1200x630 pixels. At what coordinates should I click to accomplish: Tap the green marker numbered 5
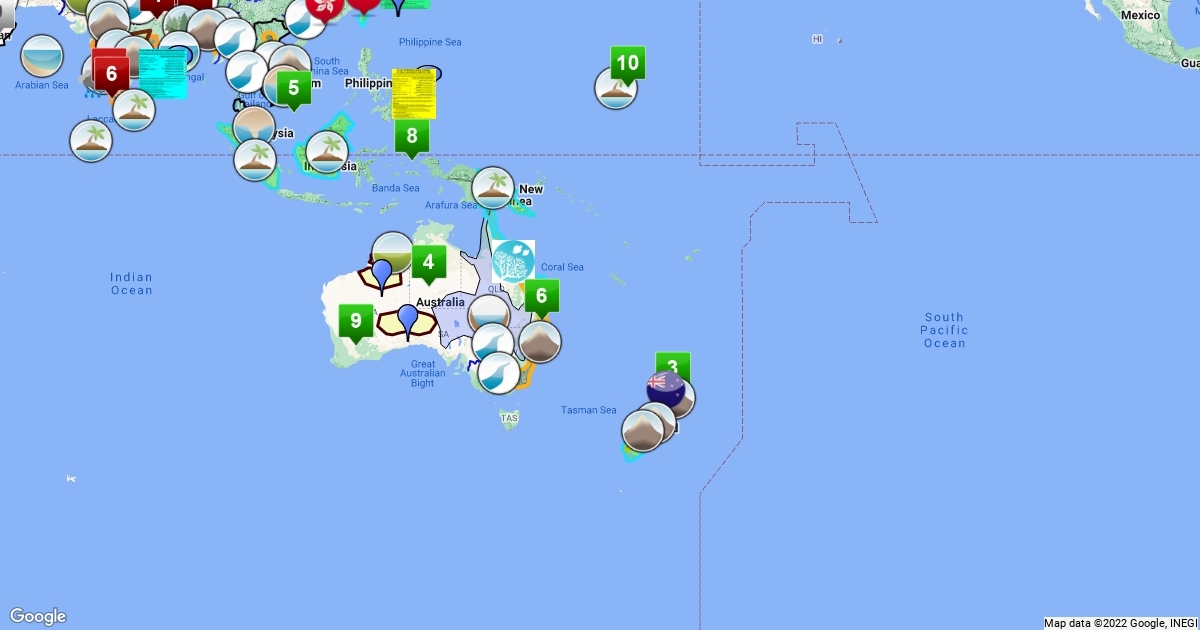coord(293,89)
